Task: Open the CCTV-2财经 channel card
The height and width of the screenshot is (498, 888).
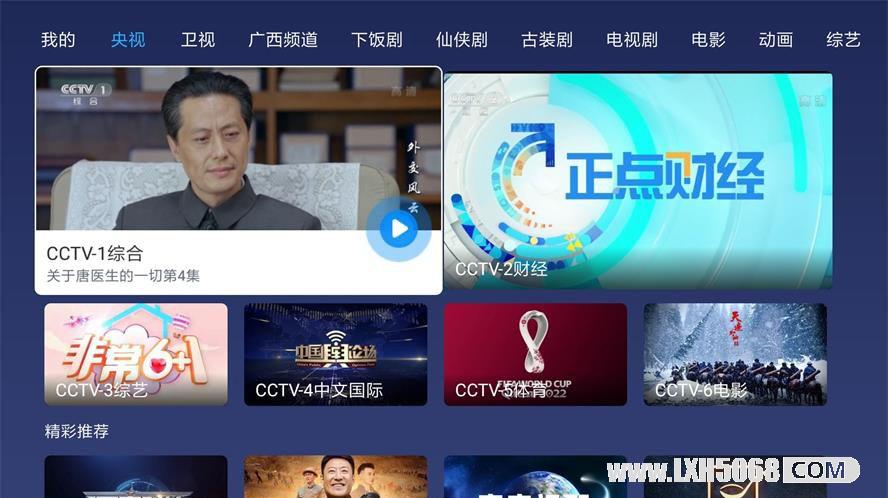Action: [x=638, y=180]
